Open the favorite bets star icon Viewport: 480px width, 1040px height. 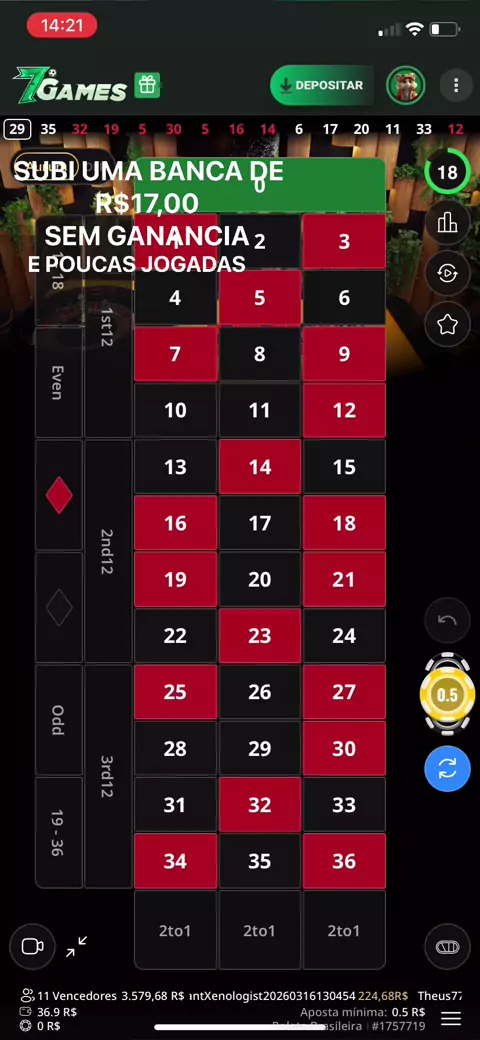tap(448, 324)
